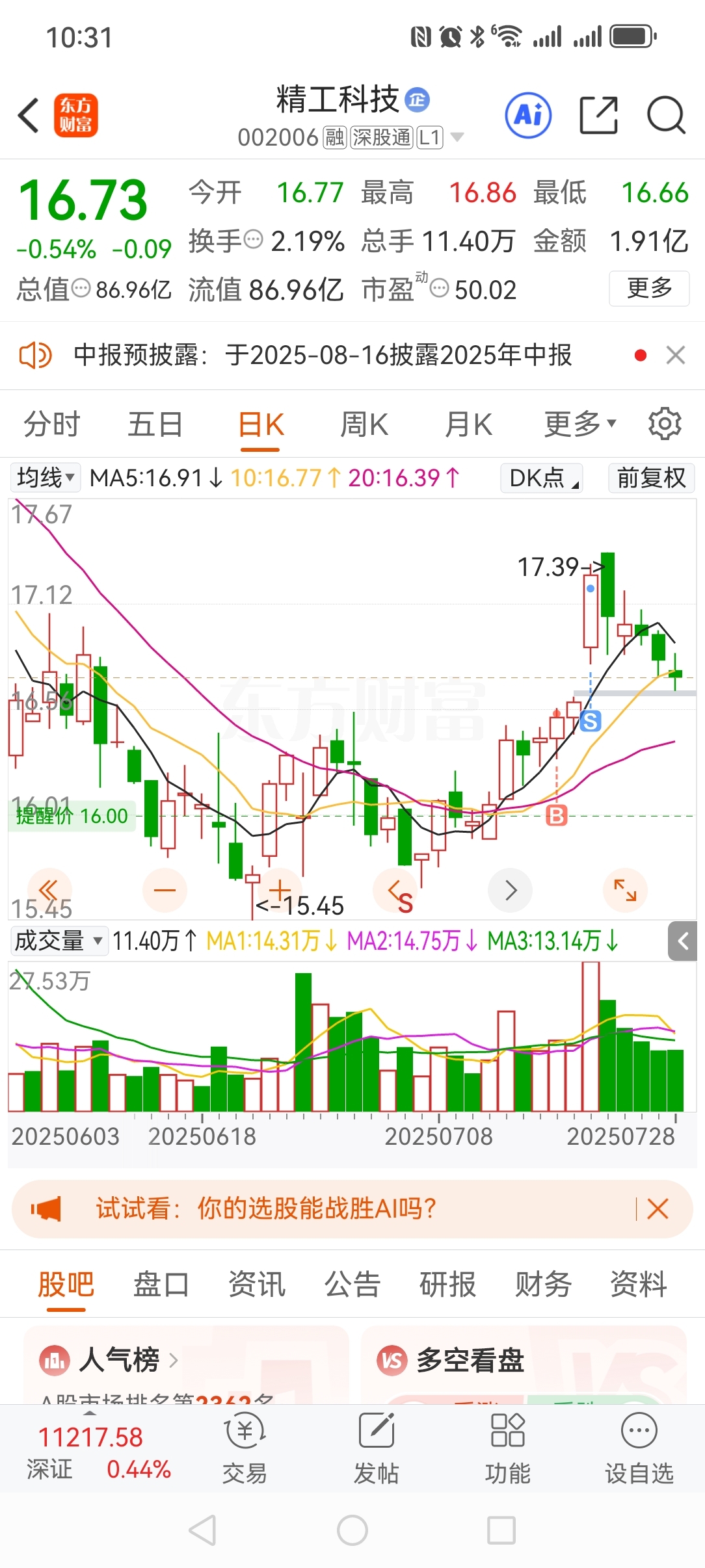Image resolution: width=705 pixels, height=1568 pixels.
Task: Open the AI assistant icon
Action: coord(528,116)
